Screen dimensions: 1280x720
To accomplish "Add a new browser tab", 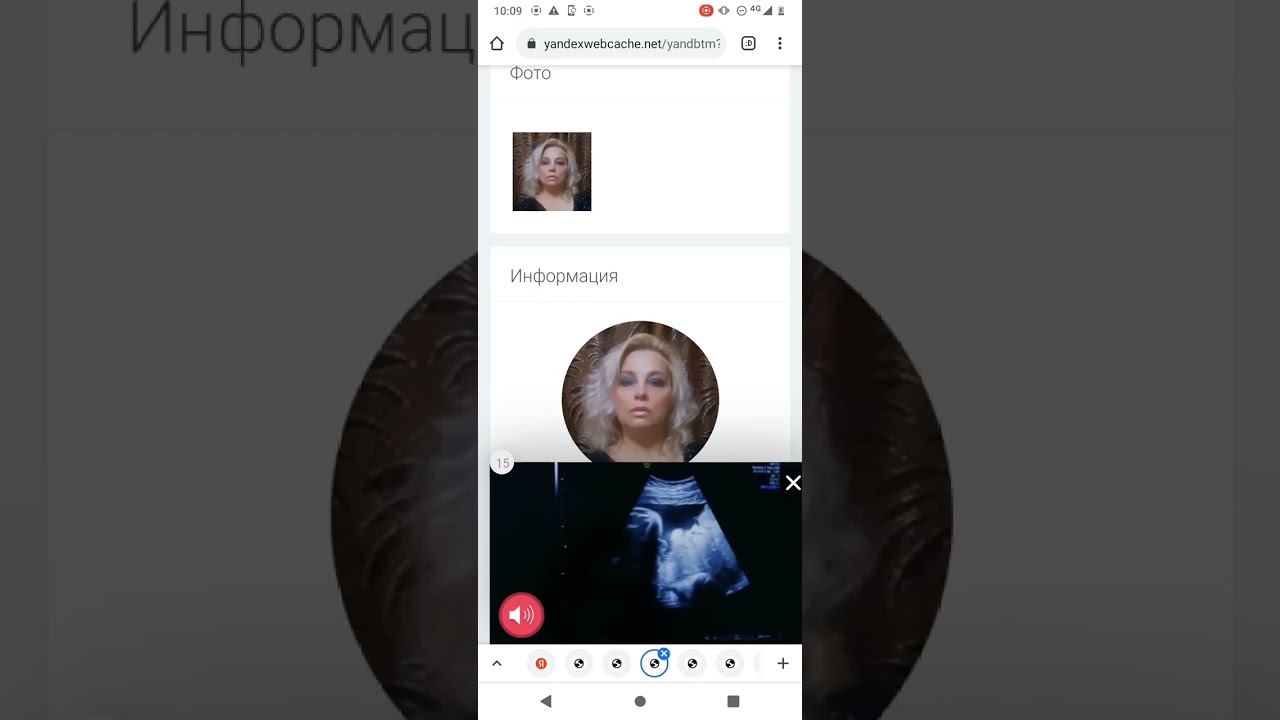I will [783, 663].
